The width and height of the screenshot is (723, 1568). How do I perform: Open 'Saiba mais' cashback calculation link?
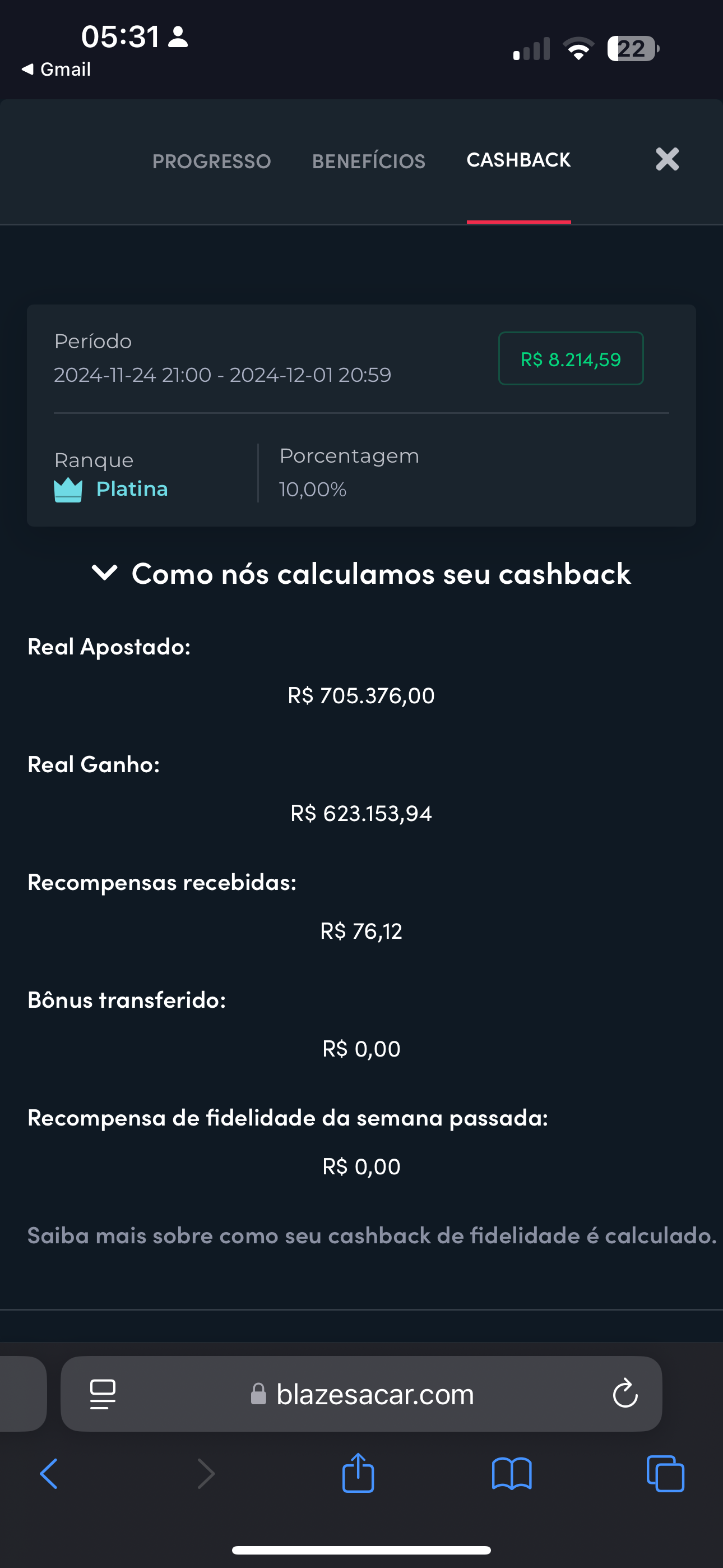371,1236
